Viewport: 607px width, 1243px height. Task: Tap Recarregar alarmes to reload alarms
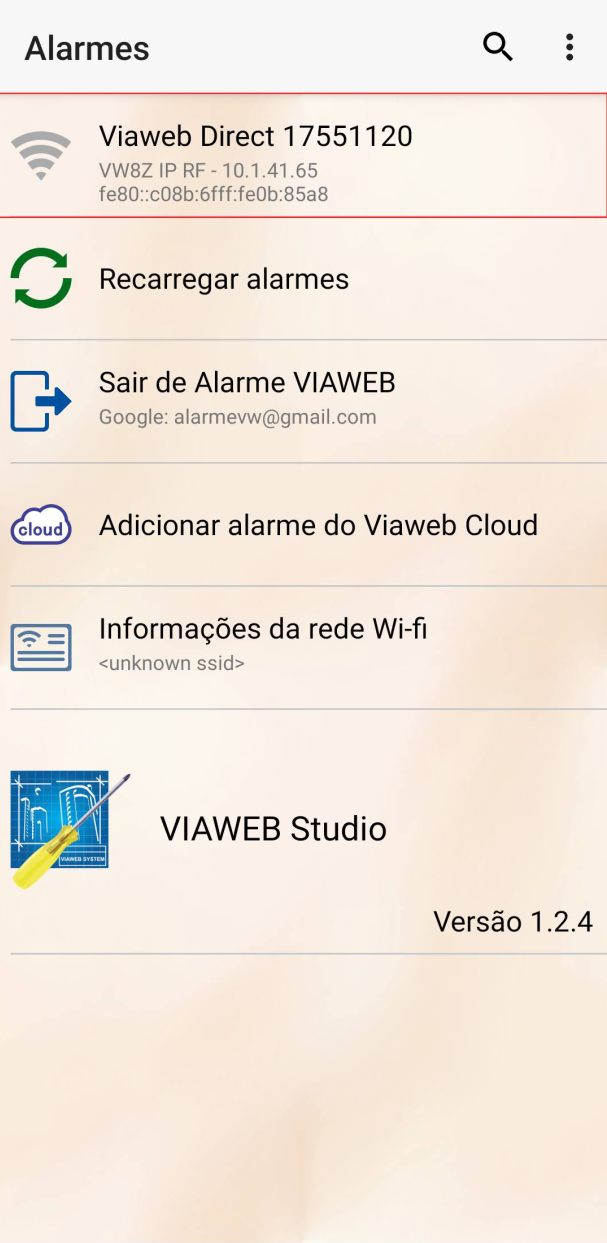point(303,279)
